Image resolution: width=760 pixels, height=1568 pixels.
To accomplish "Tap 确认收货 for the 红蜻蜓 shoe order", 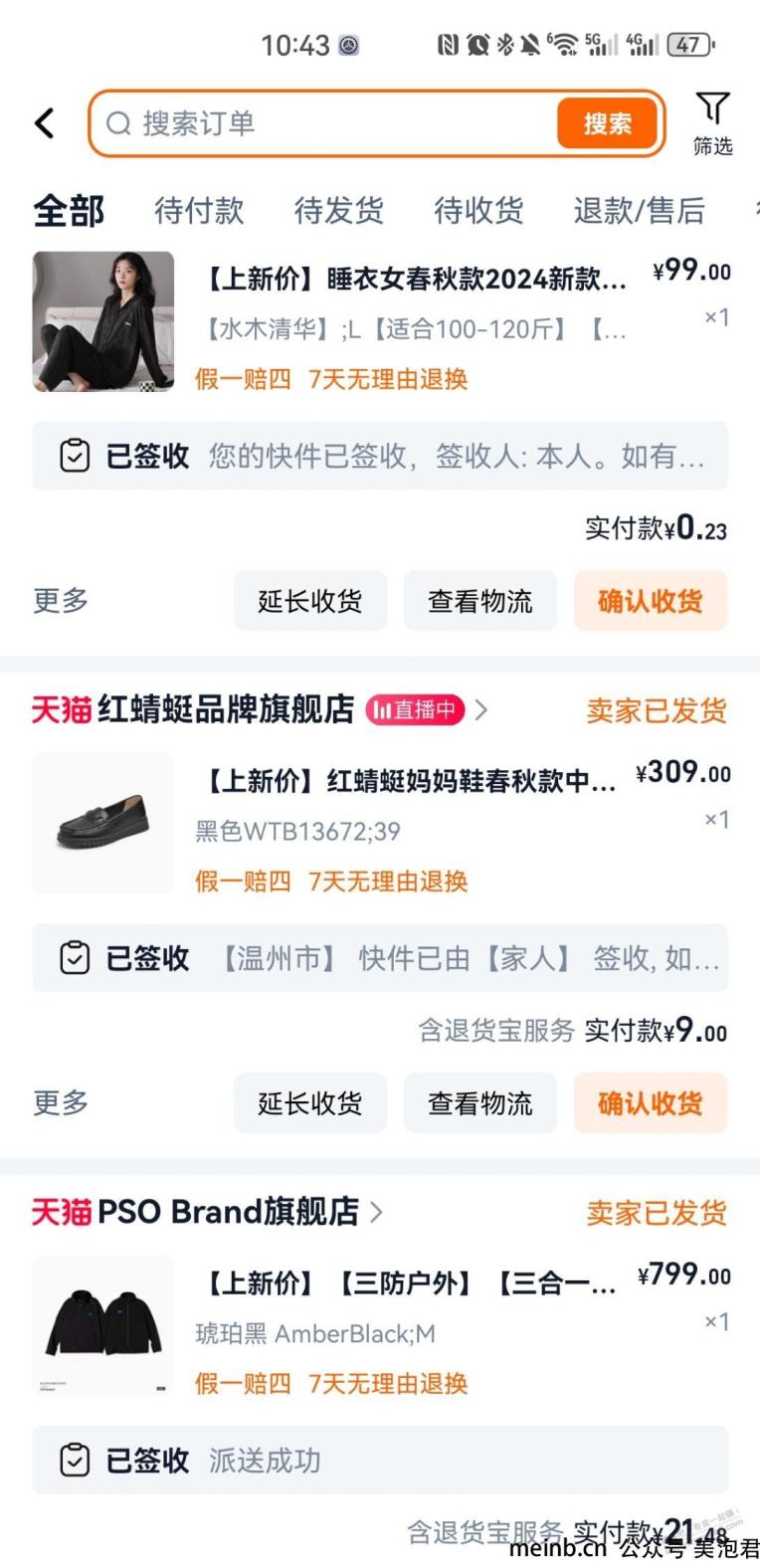I will pos(651,1103).
